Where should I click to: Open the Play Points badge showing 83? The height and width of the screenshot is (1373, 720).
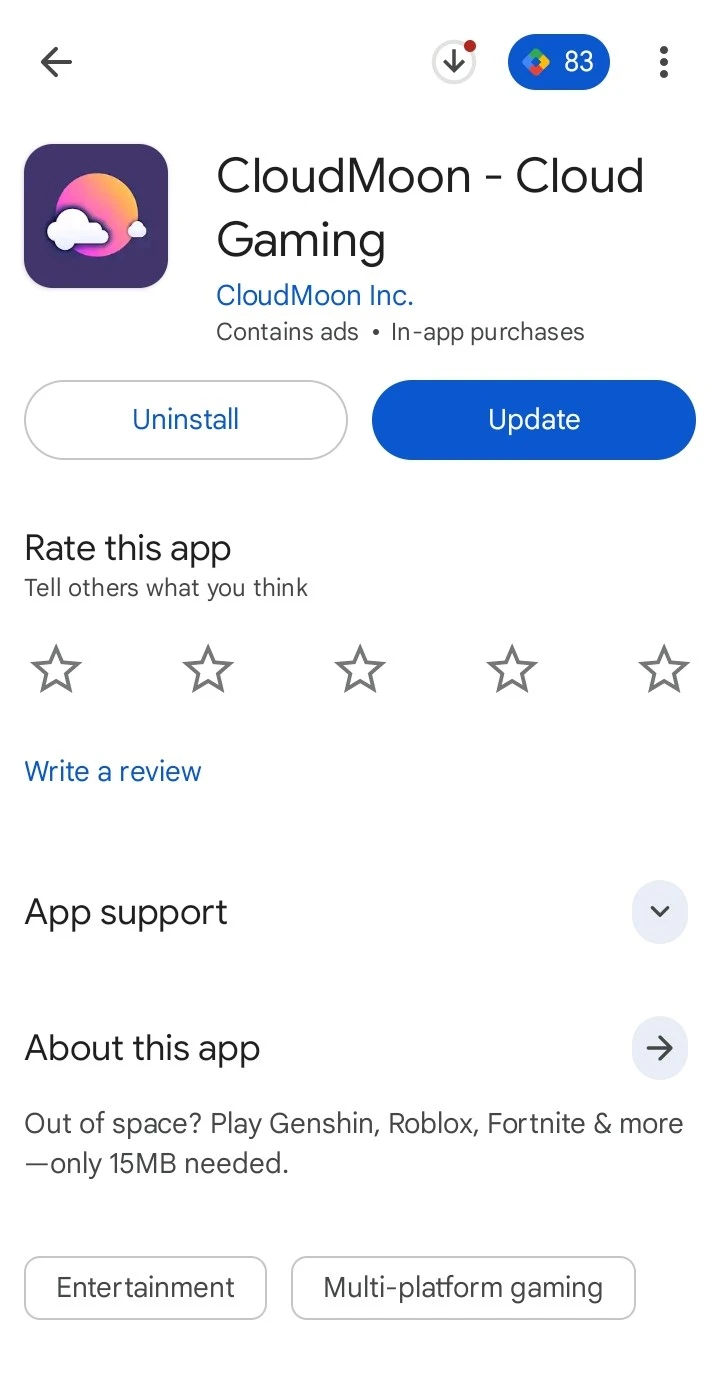(558, 62)
